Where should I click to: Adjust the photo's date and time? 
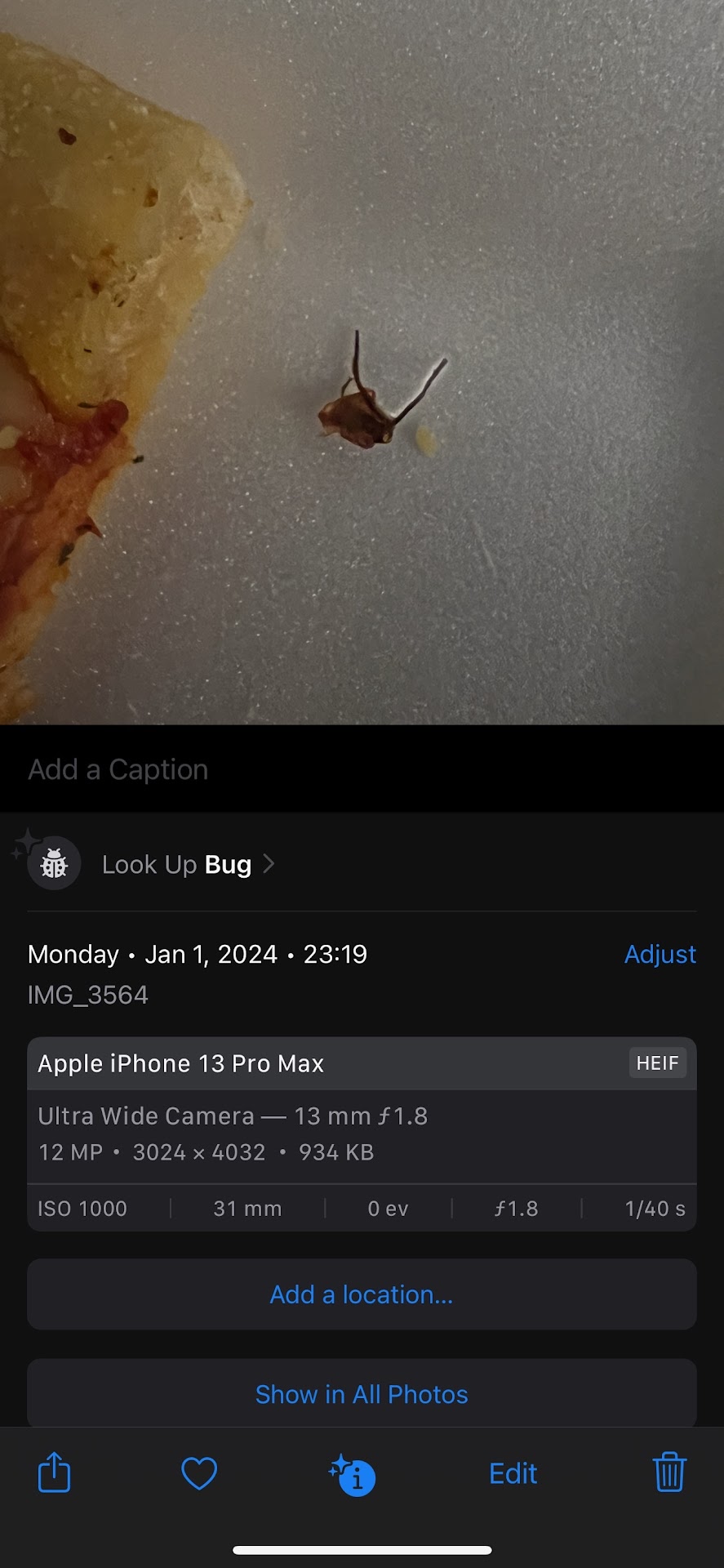pyautogui.click(x=660, y=954)
